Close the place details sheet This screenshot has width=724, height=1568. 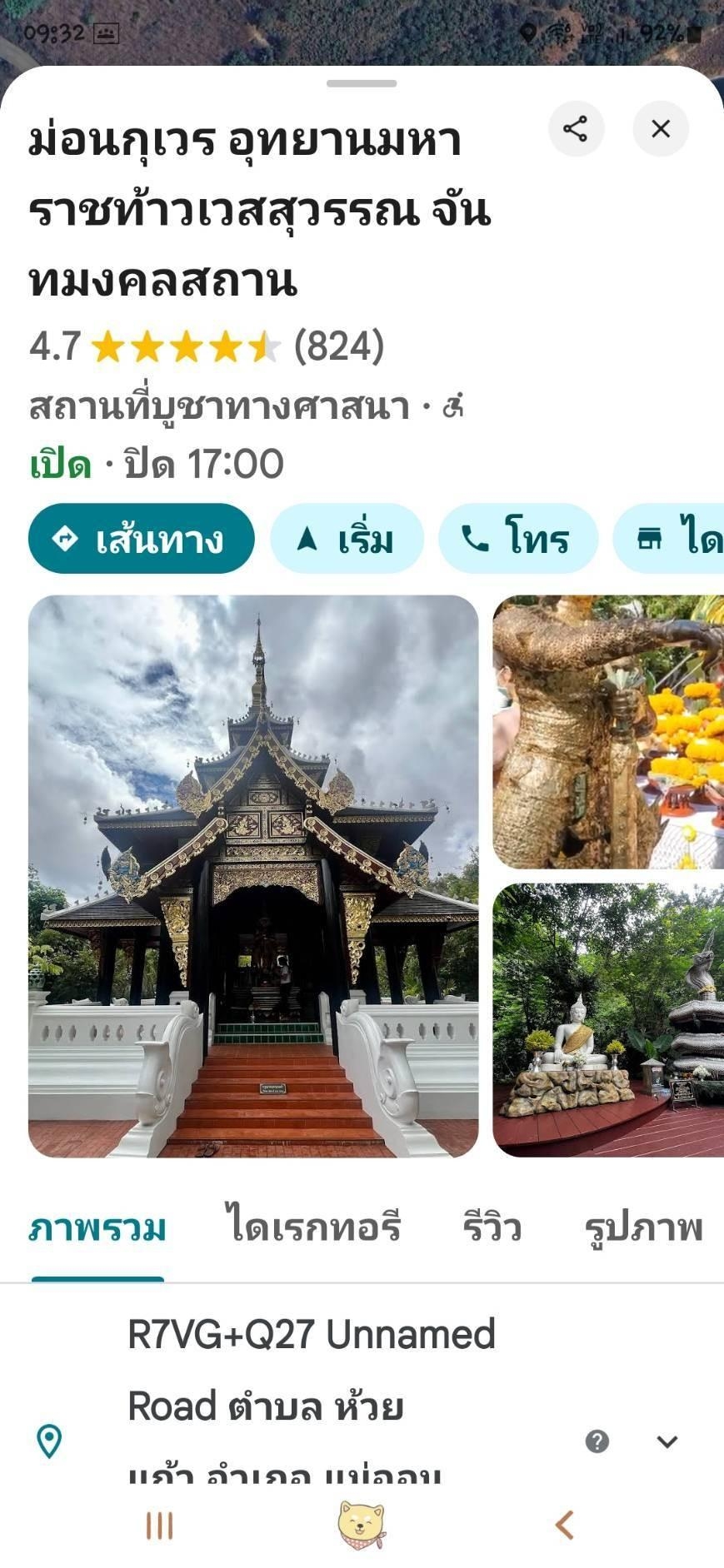660,128
